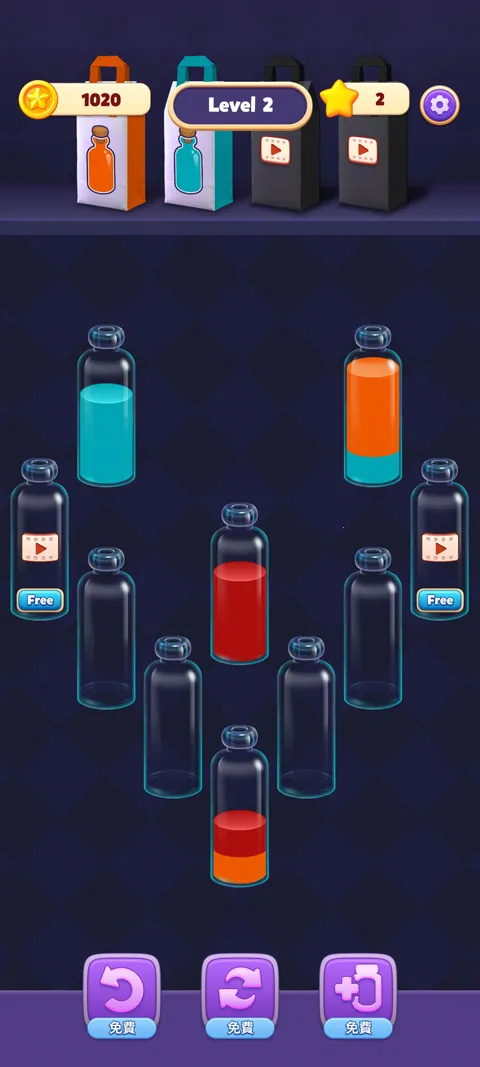Select the all-red bottle
Viewport: 480px width, 1067px height.
[x=239, y=583]
